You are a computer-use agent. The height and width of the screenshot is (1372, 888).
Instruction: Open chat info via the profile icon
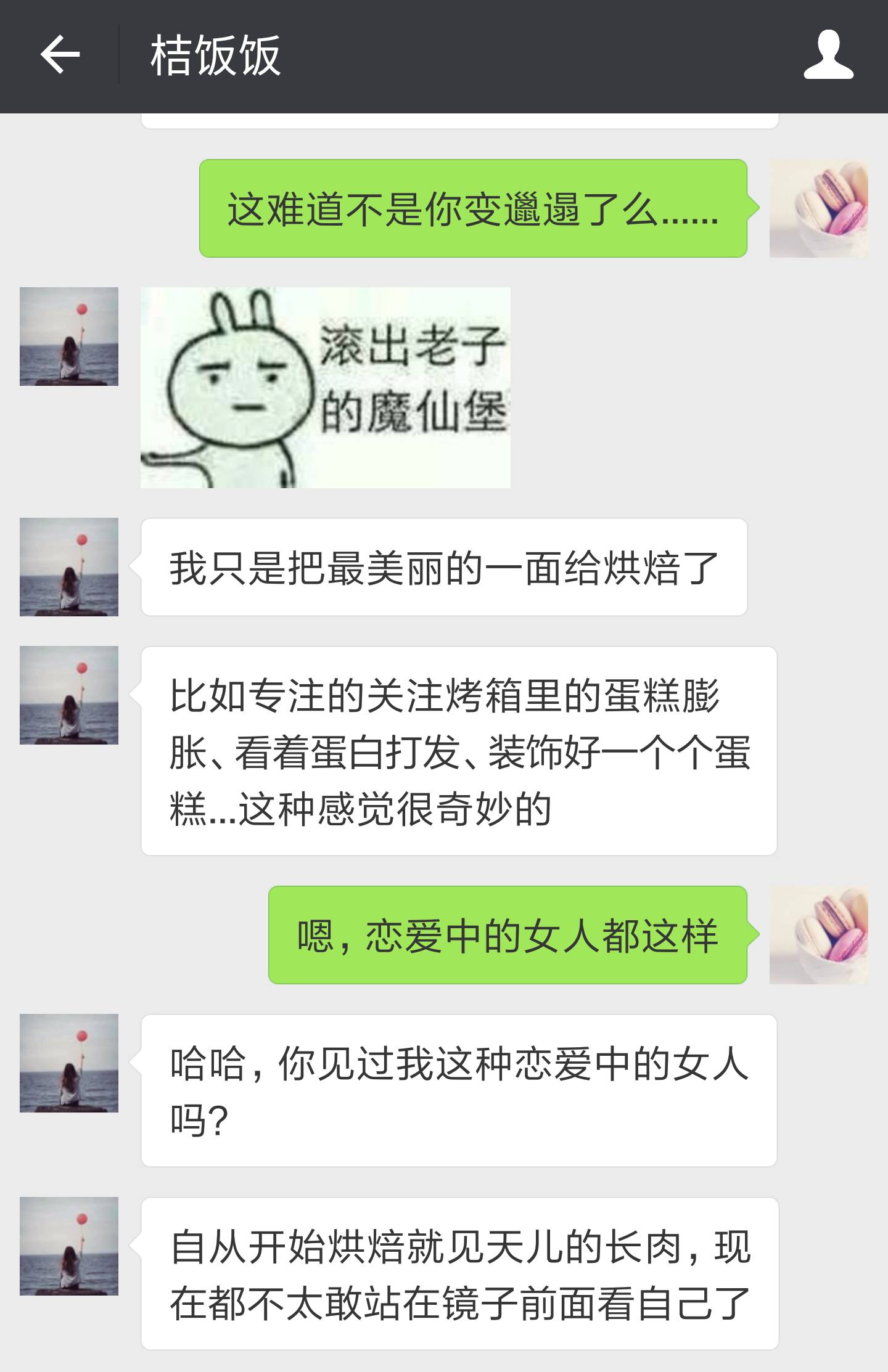point(828,55)
